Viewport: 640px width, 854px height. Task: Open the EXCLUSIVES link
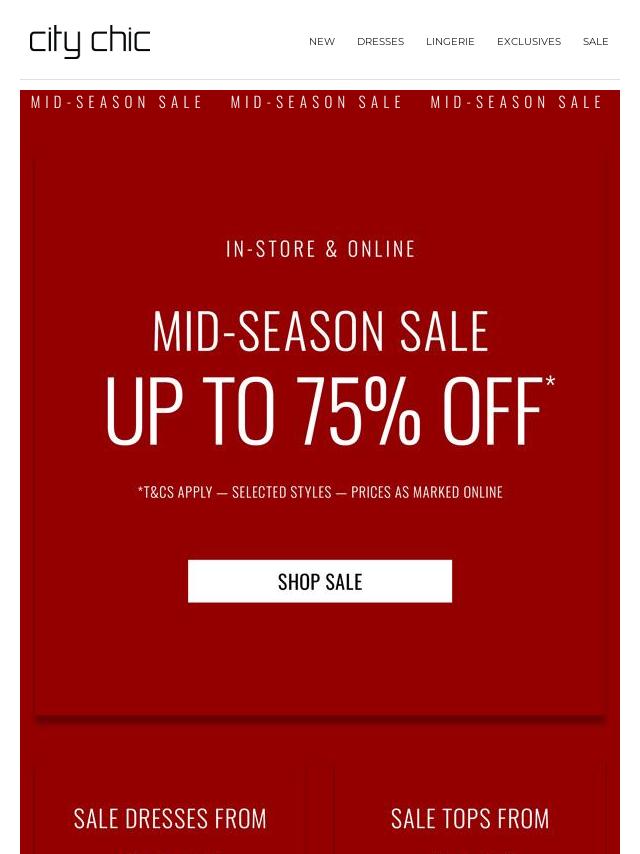coord(528,42)
